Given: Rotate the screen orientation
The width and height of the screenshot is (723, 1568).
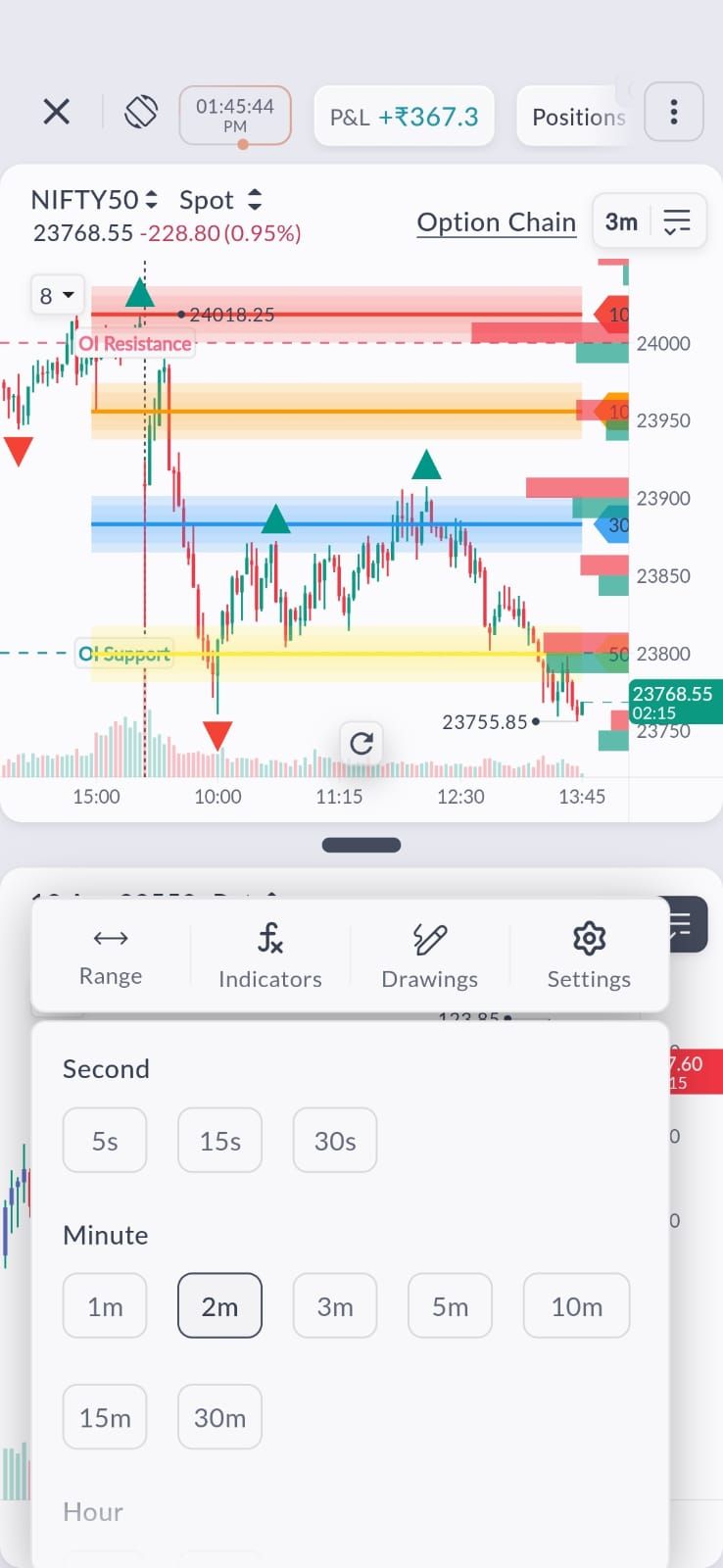Looking at the screenshot, I should point(141,113).
